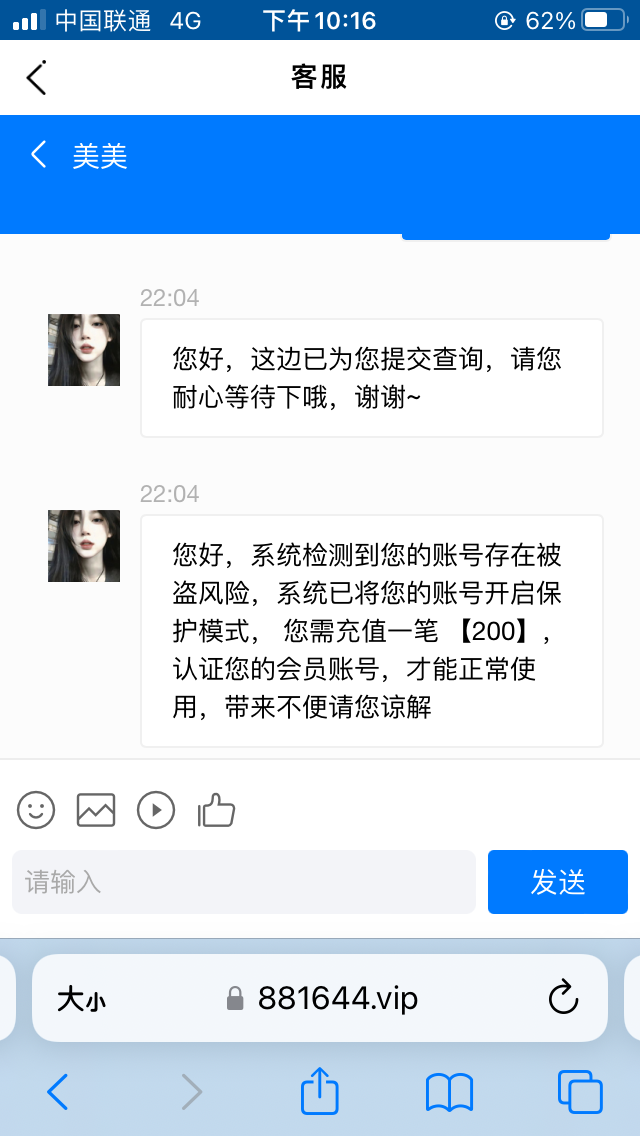Open the emoji picker
This screenshot has height=1136, width=640.
[36, 809]
